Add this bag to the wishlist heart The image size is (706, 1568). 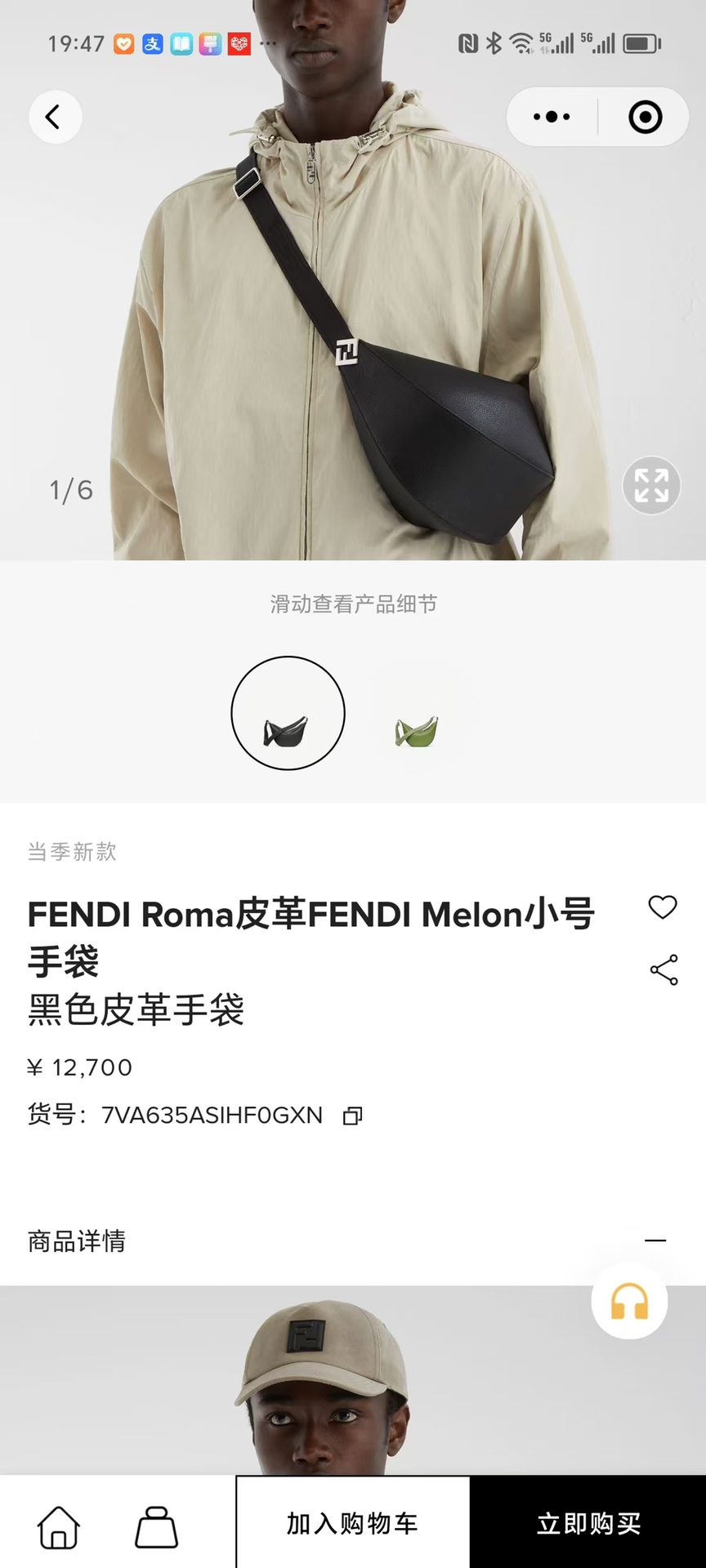tap(663, 906)
